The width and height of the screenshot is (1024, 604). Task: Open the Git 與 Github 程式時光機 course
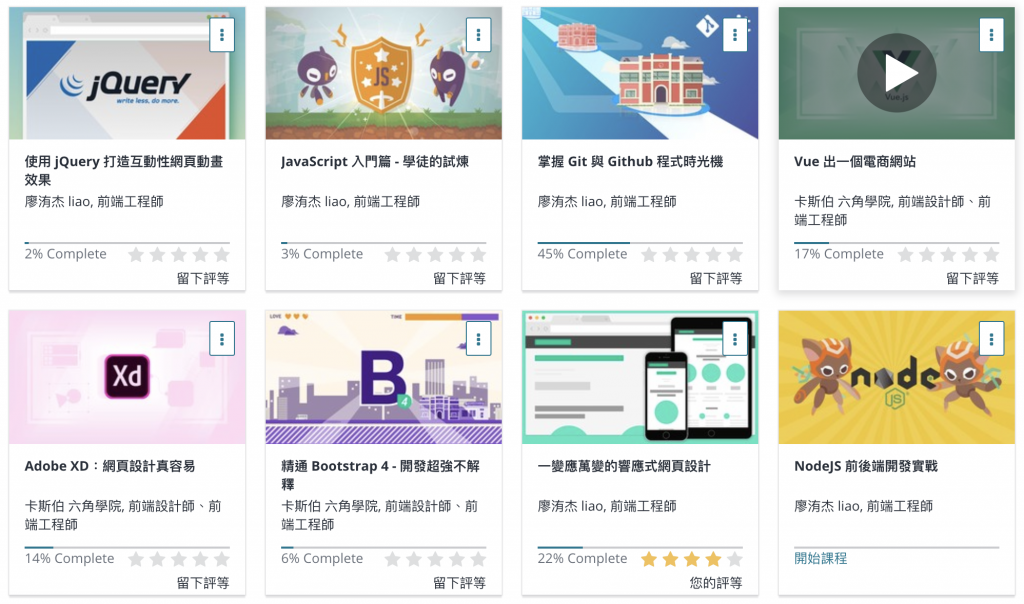pyautogui.click(x=630, y=161)
